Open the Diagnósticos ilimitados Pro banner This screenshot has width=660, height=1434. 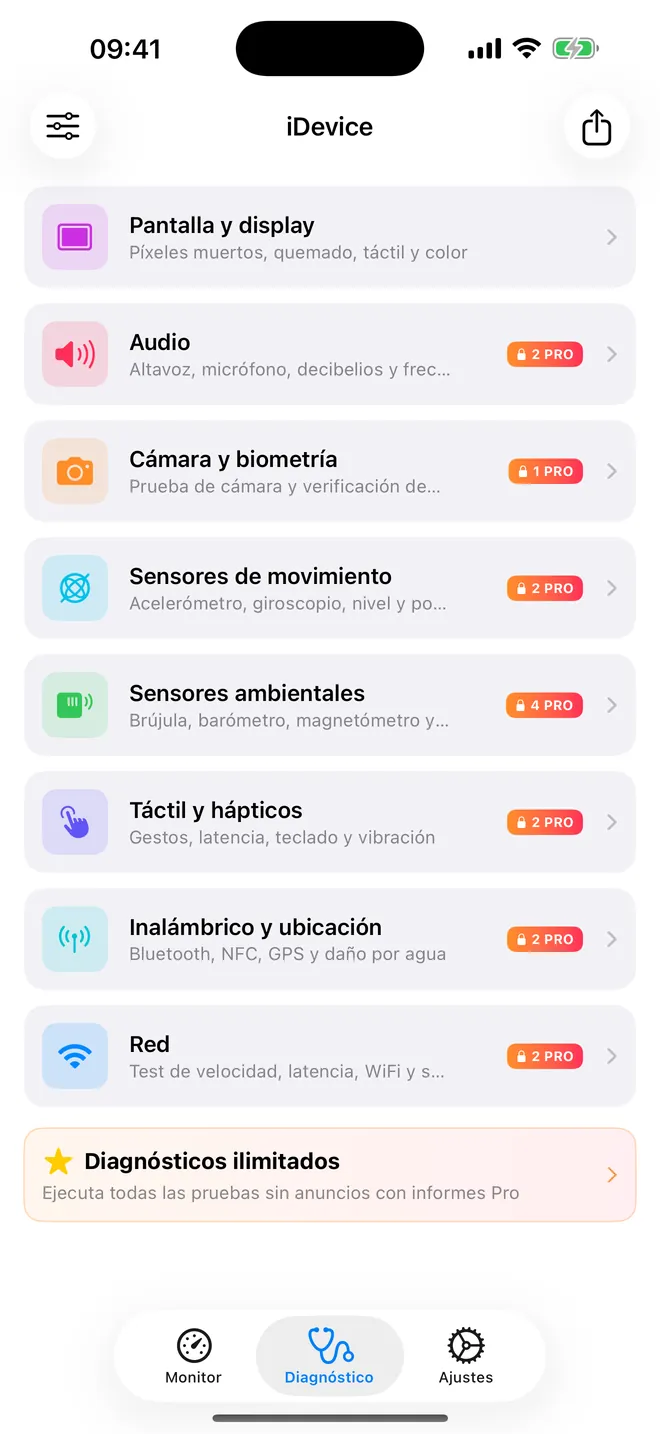pos(330,1175)
